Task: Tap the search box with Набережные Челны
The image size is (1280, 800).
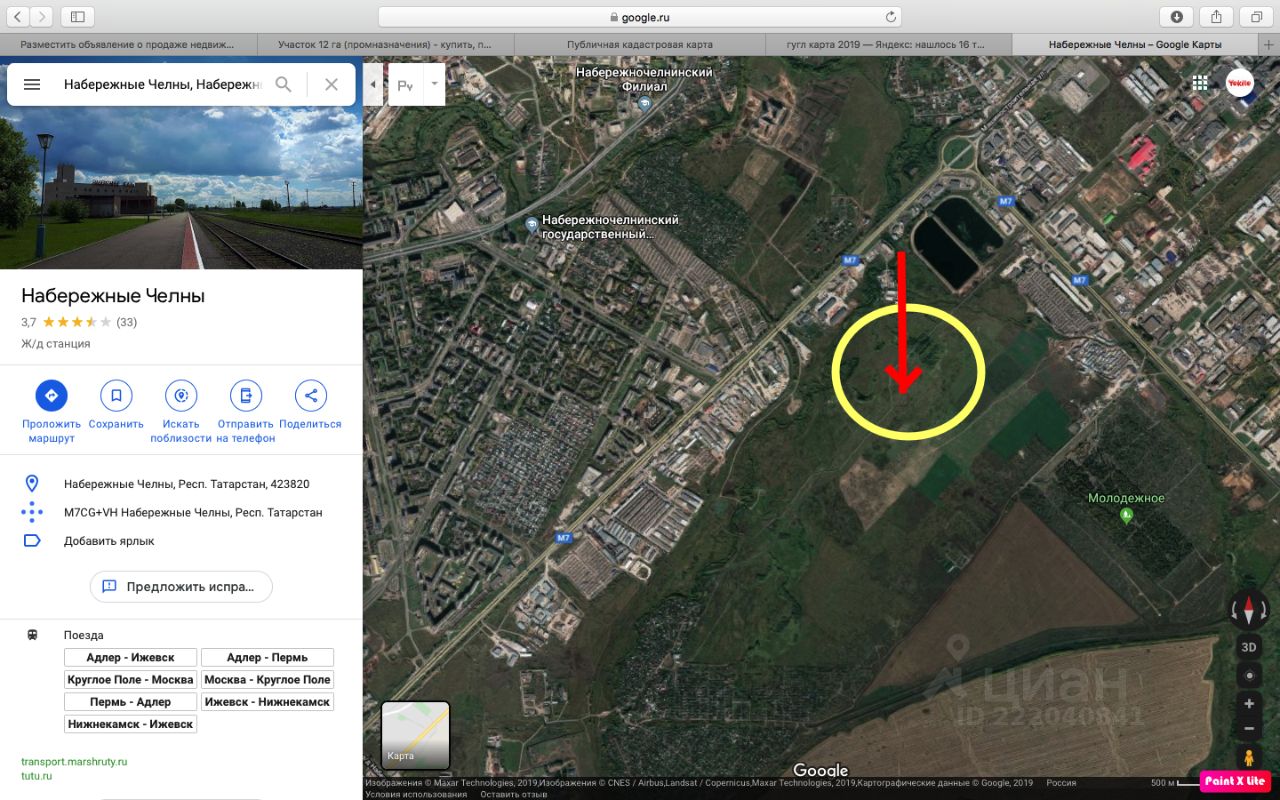Action: pyautogui.click(x=162, y=85)
